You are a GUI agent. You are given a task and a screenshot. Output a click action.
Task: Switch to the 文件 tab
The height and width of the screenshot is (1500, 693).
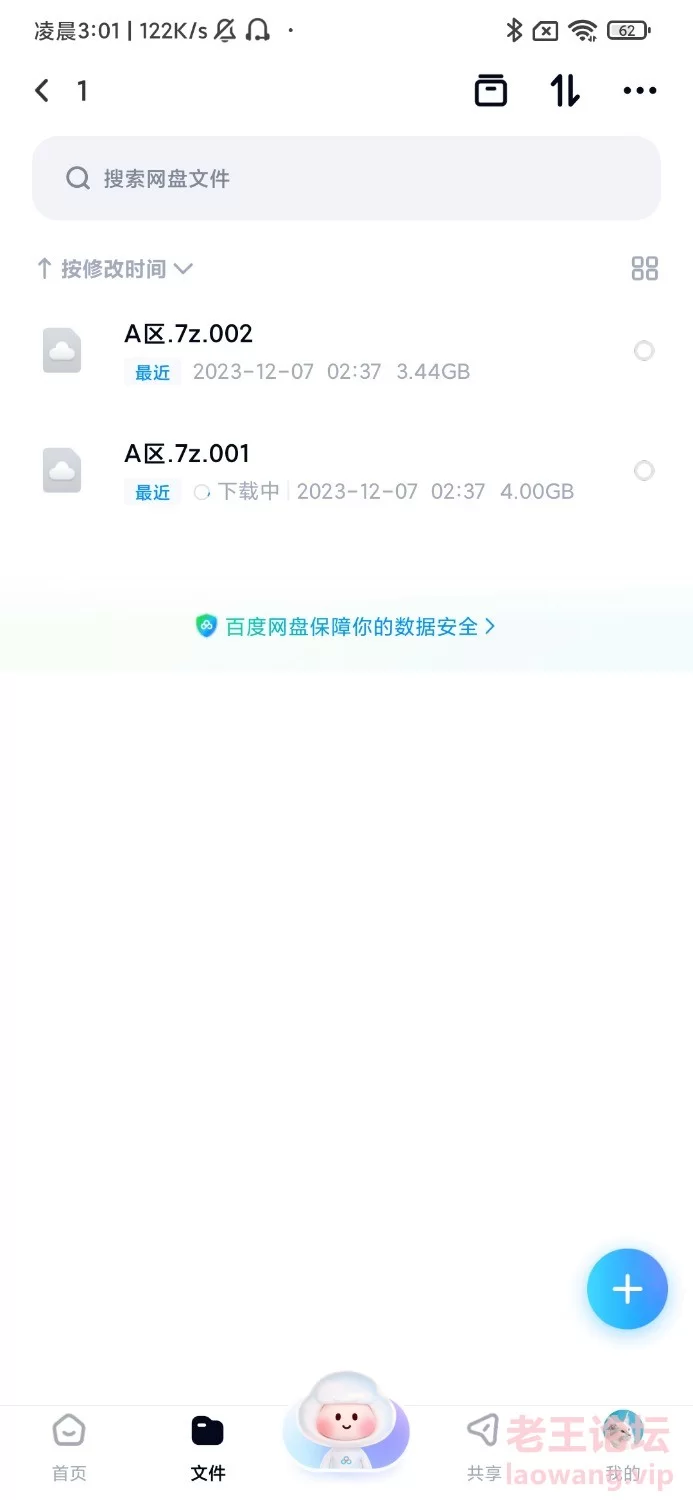[208, 1448]
